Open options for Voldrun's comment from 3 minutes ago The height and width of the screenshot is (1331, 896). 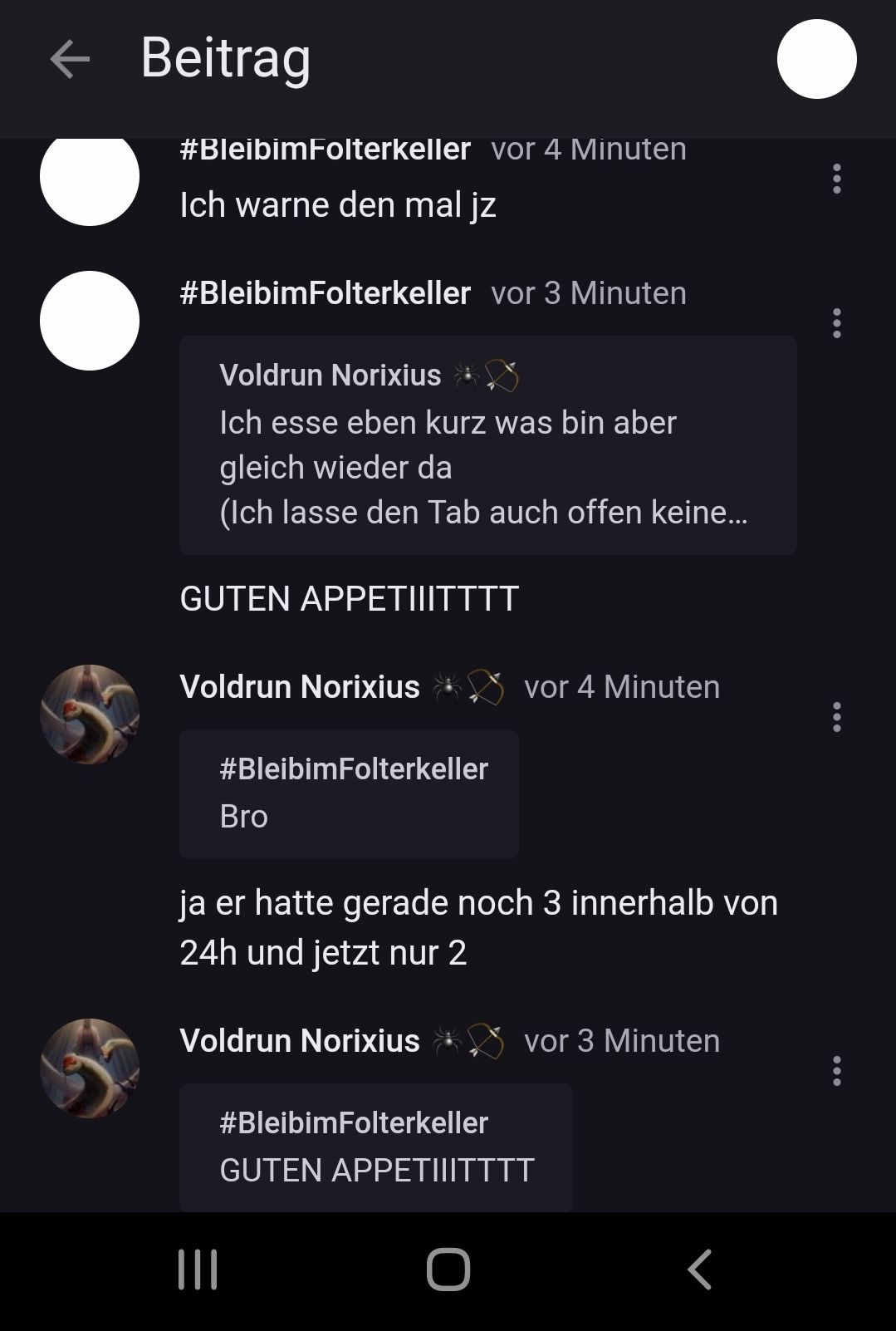pos(836,1071)
